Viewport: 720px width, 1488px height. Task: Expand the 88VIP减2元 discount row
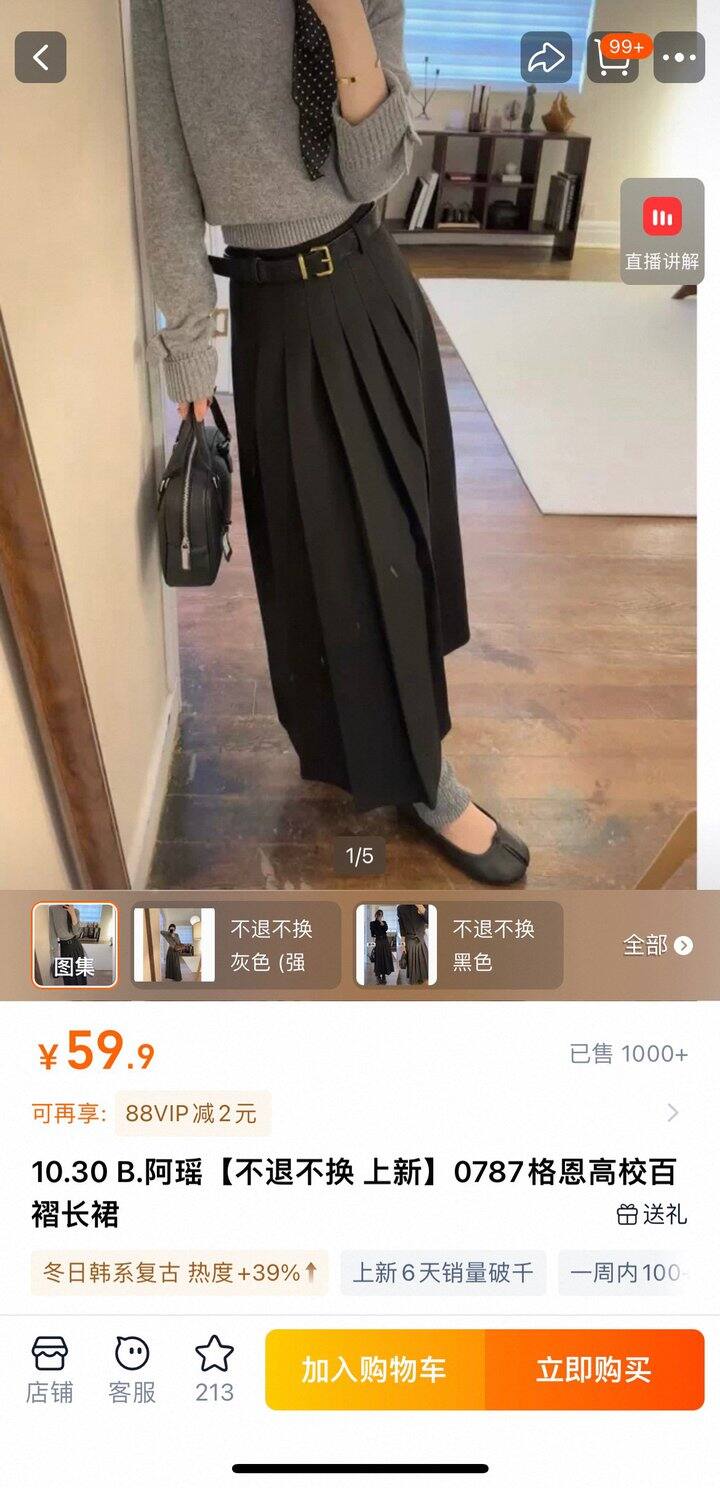pos(672,1113)
